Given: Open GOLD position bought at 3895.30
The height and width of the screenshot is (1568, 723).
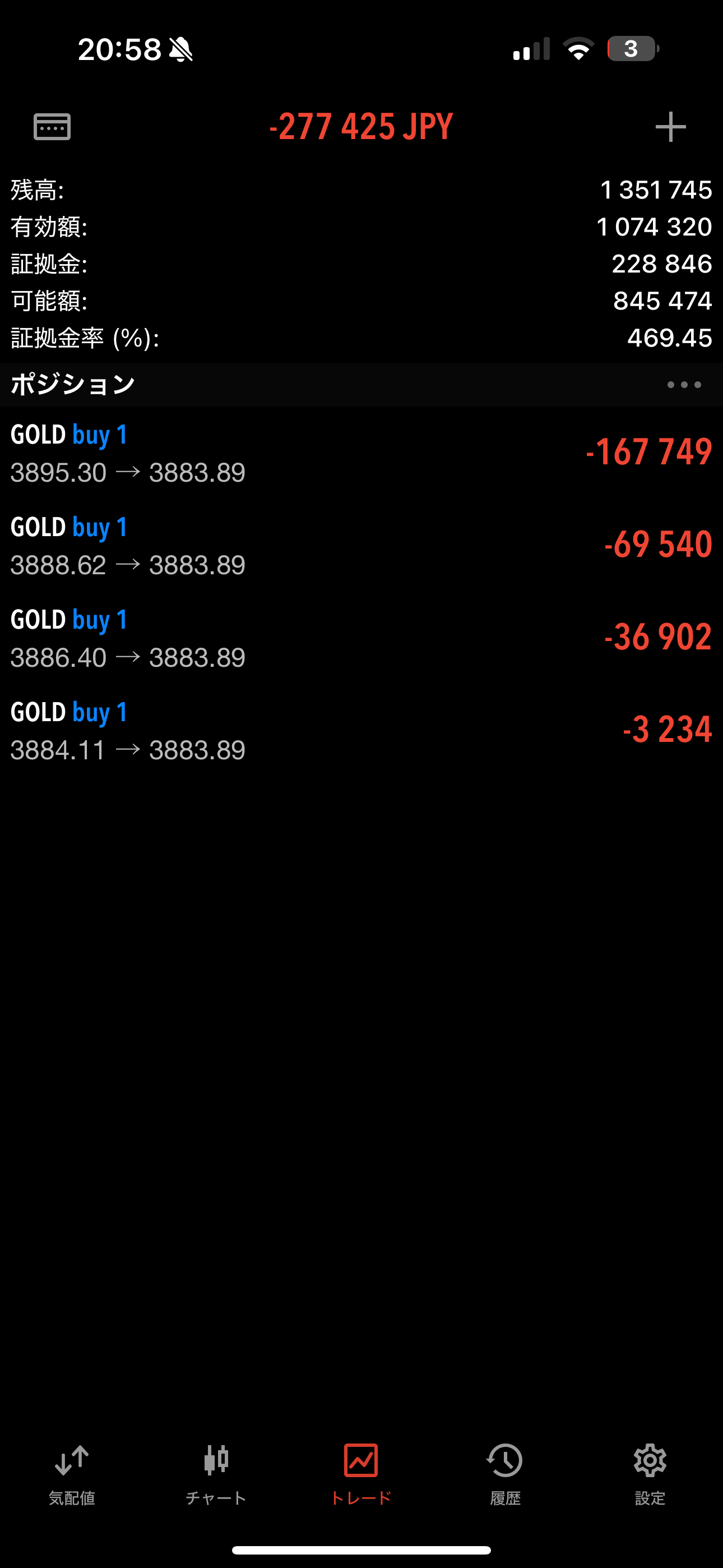Looking at the screenshot, I should (361, 453).
